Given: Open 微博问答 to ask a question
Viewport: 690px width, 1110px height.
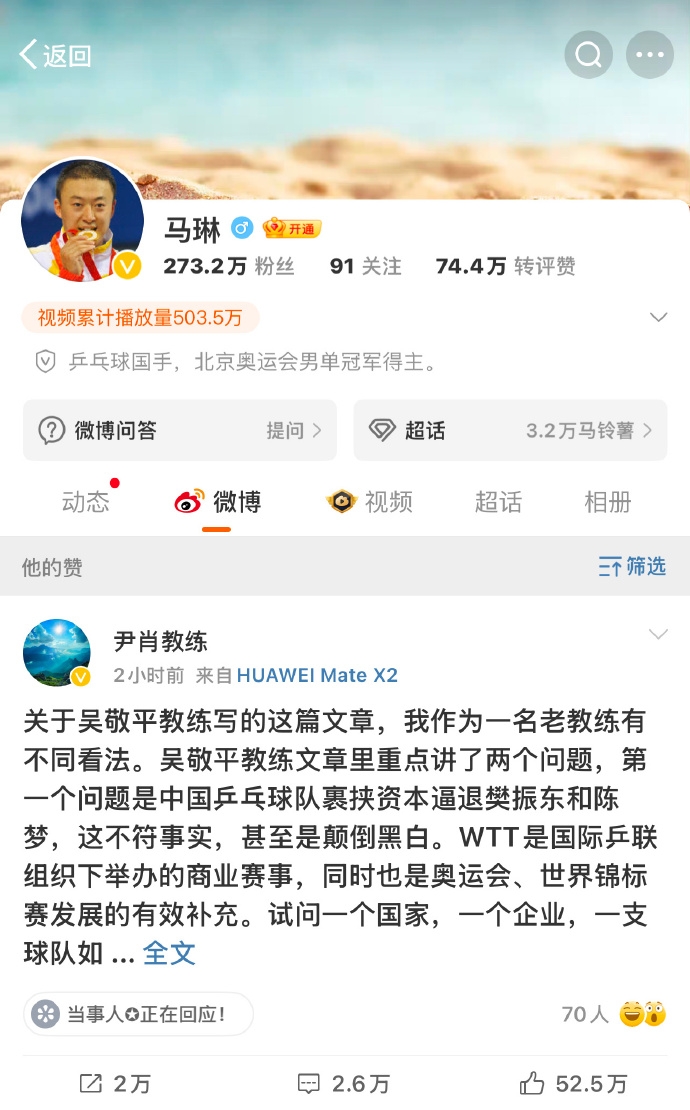Looking at the screenshot, I should tap(180, 431).
